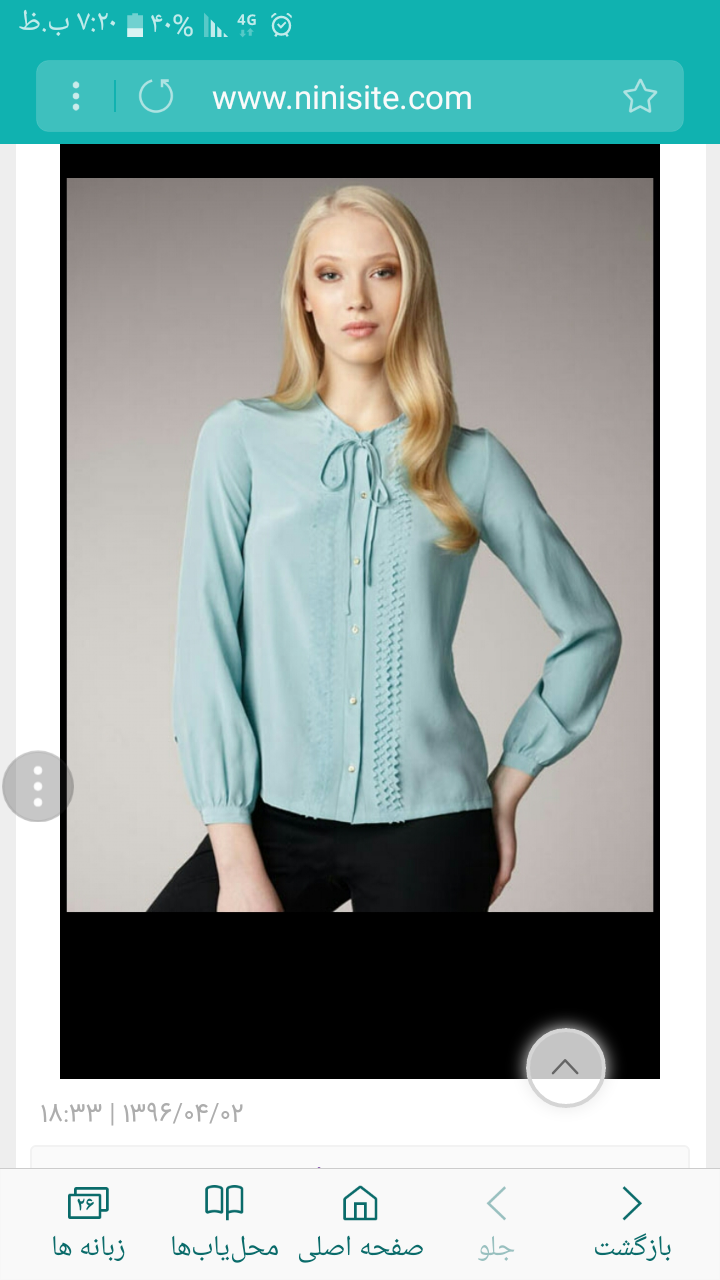Open bookmarks محل‌یاب‌ها
This screenshot has width=720, height=1280.
224,1222
